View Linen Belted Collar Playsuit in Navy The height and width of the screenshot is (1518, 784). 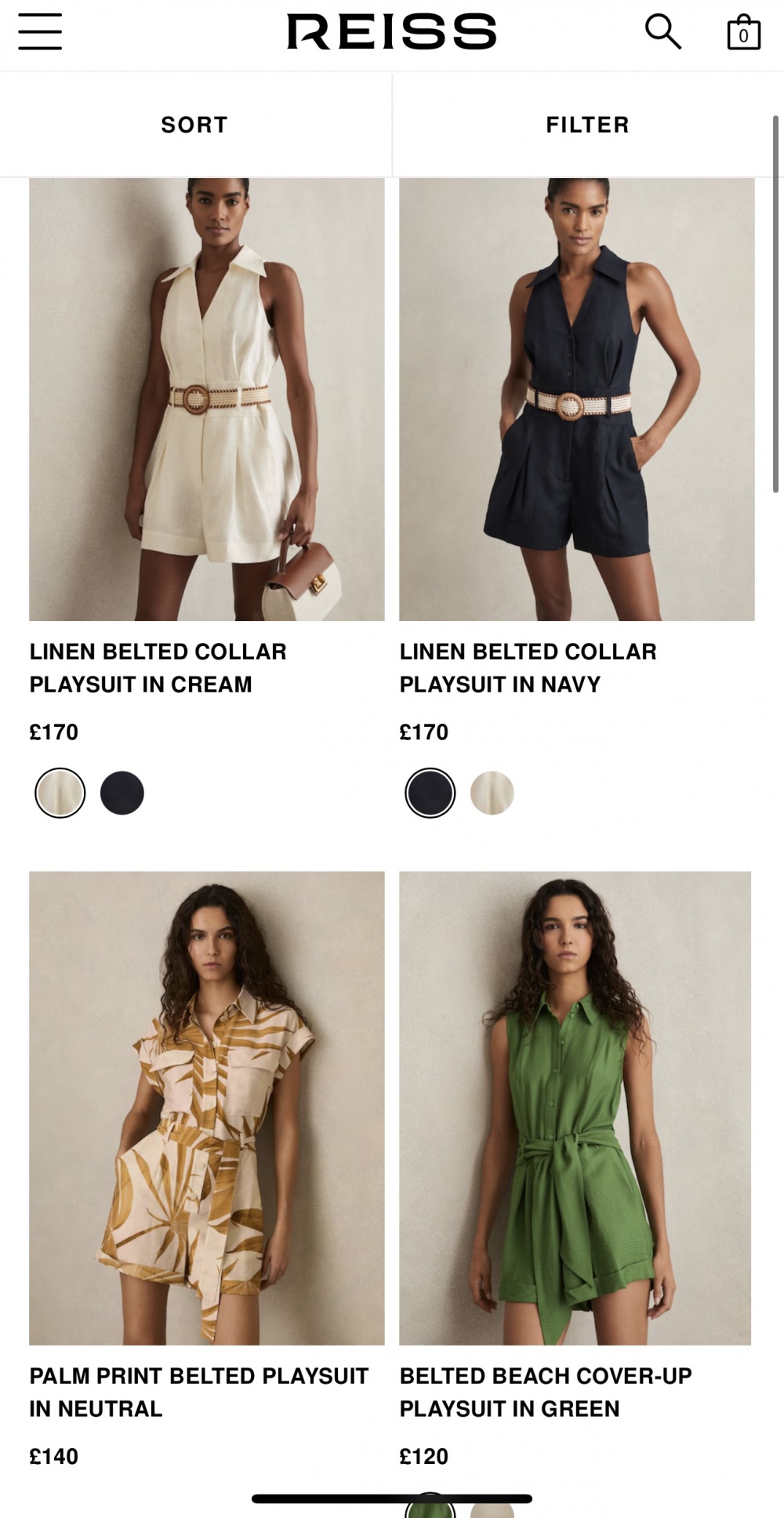576,400
